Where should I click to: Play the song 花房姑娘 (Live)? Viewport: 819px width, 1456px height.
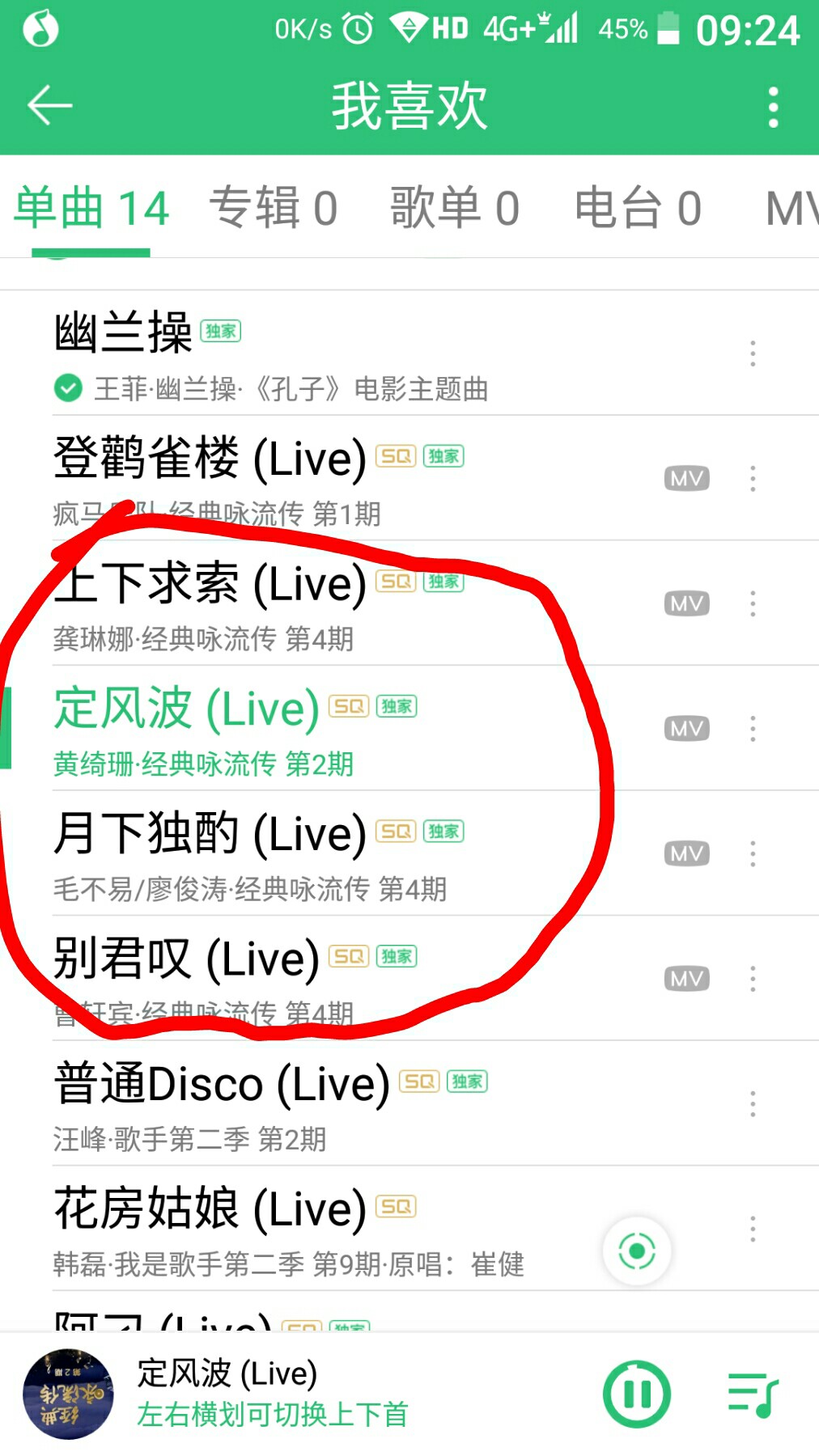click(324, 1229)
